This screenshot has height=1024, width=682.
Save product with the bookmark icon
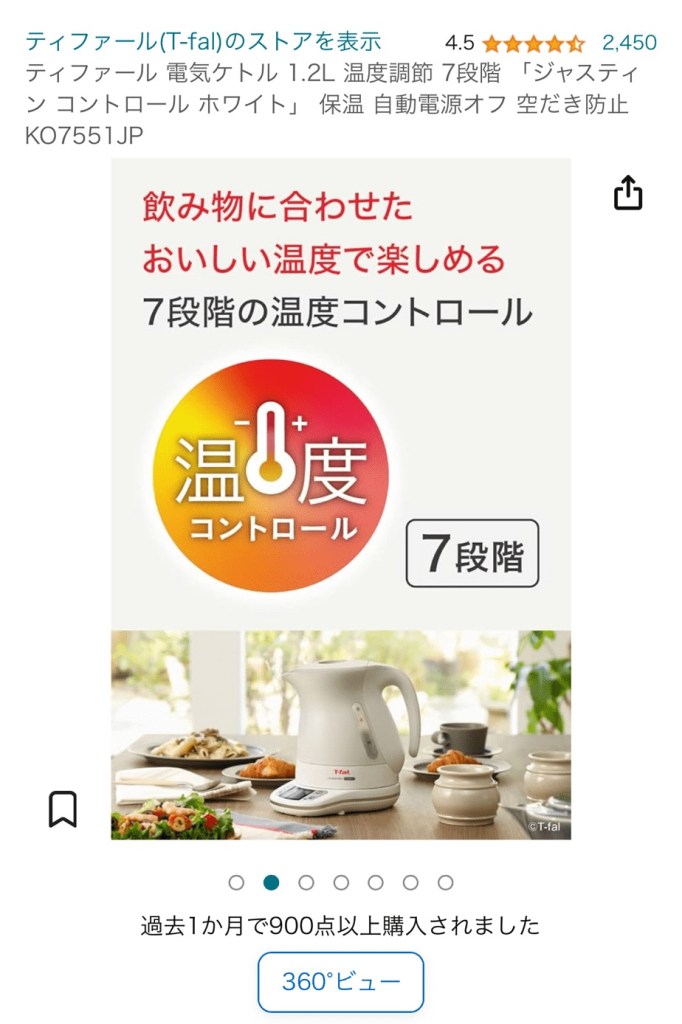(x=63, y=808)
